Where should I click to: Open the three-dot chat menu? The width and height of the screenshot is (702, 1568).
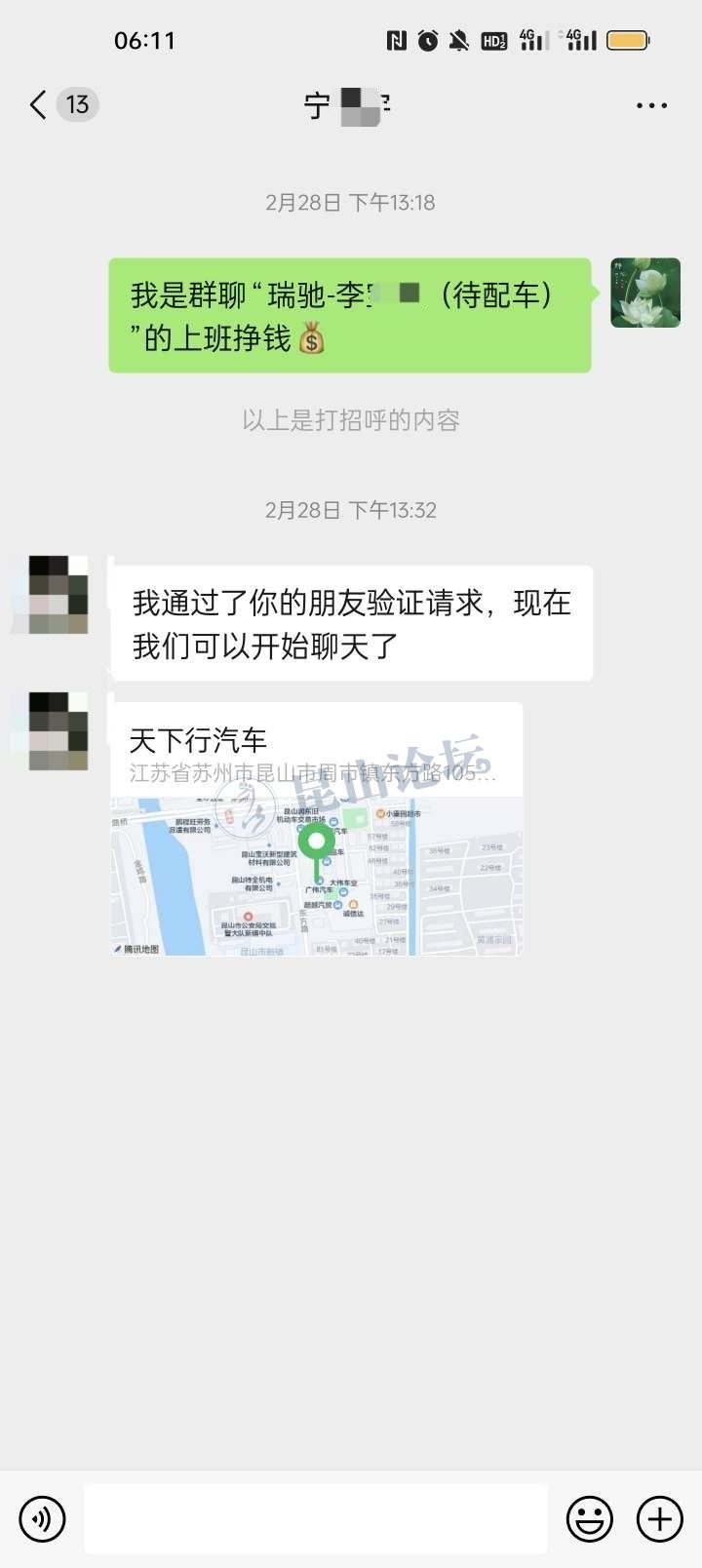coord(651,105)
